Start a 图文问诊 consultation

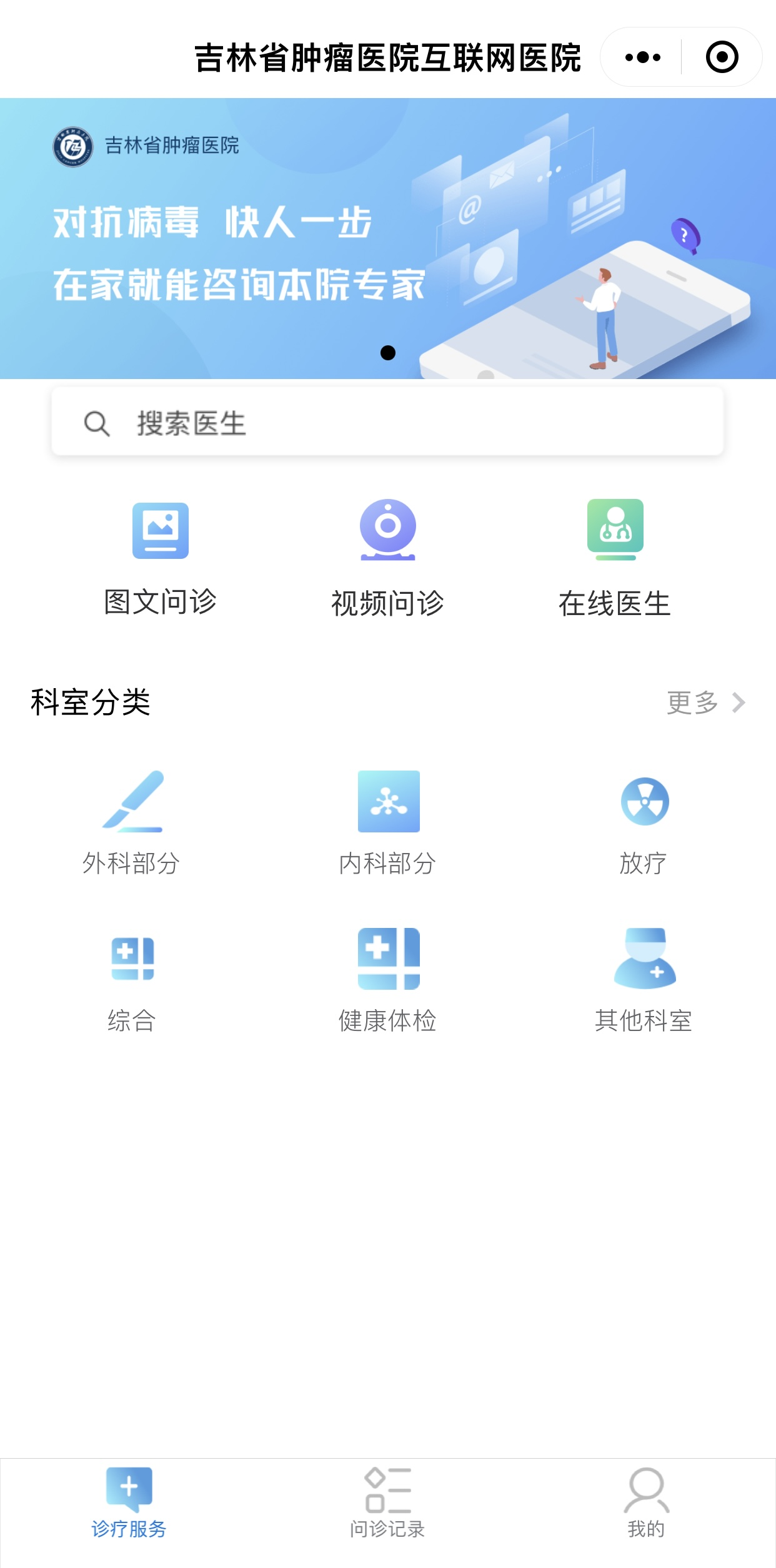[161, 559]
